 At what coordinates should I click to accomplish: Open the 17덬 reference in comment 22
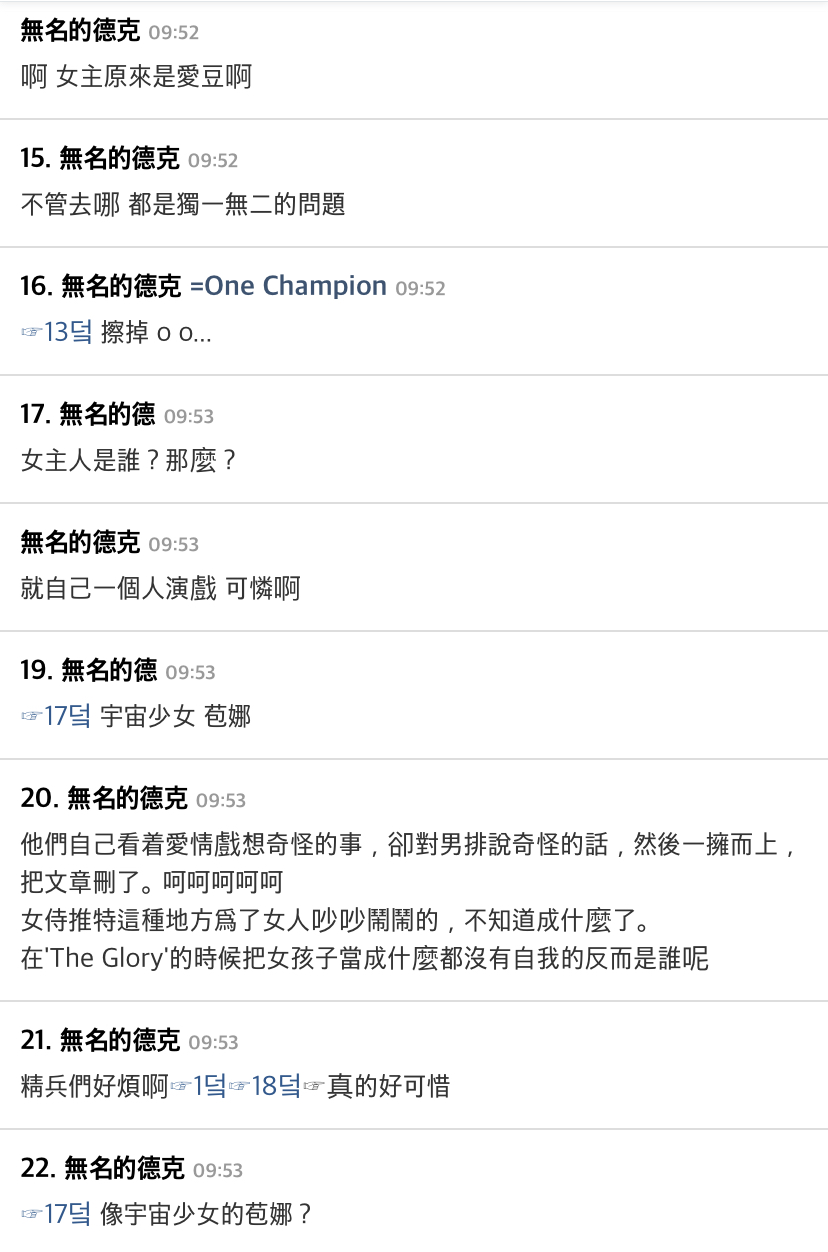66,1214
